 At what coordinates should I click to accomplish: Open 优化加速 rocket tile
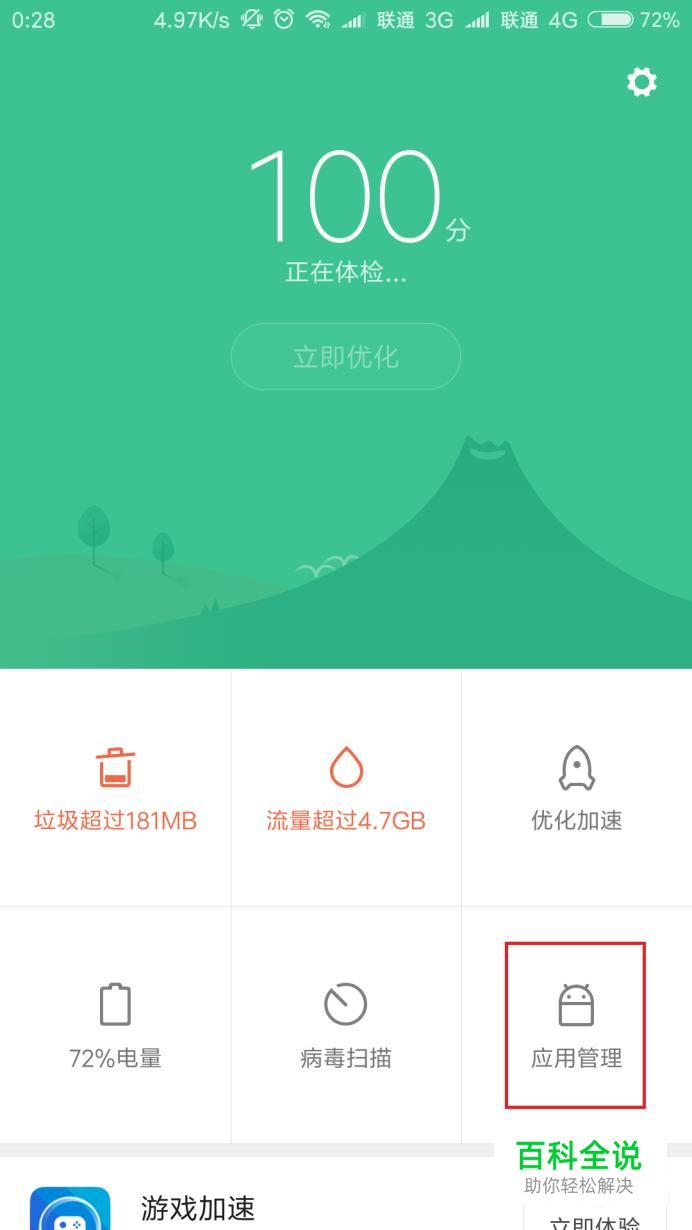(x=577, y=787)
